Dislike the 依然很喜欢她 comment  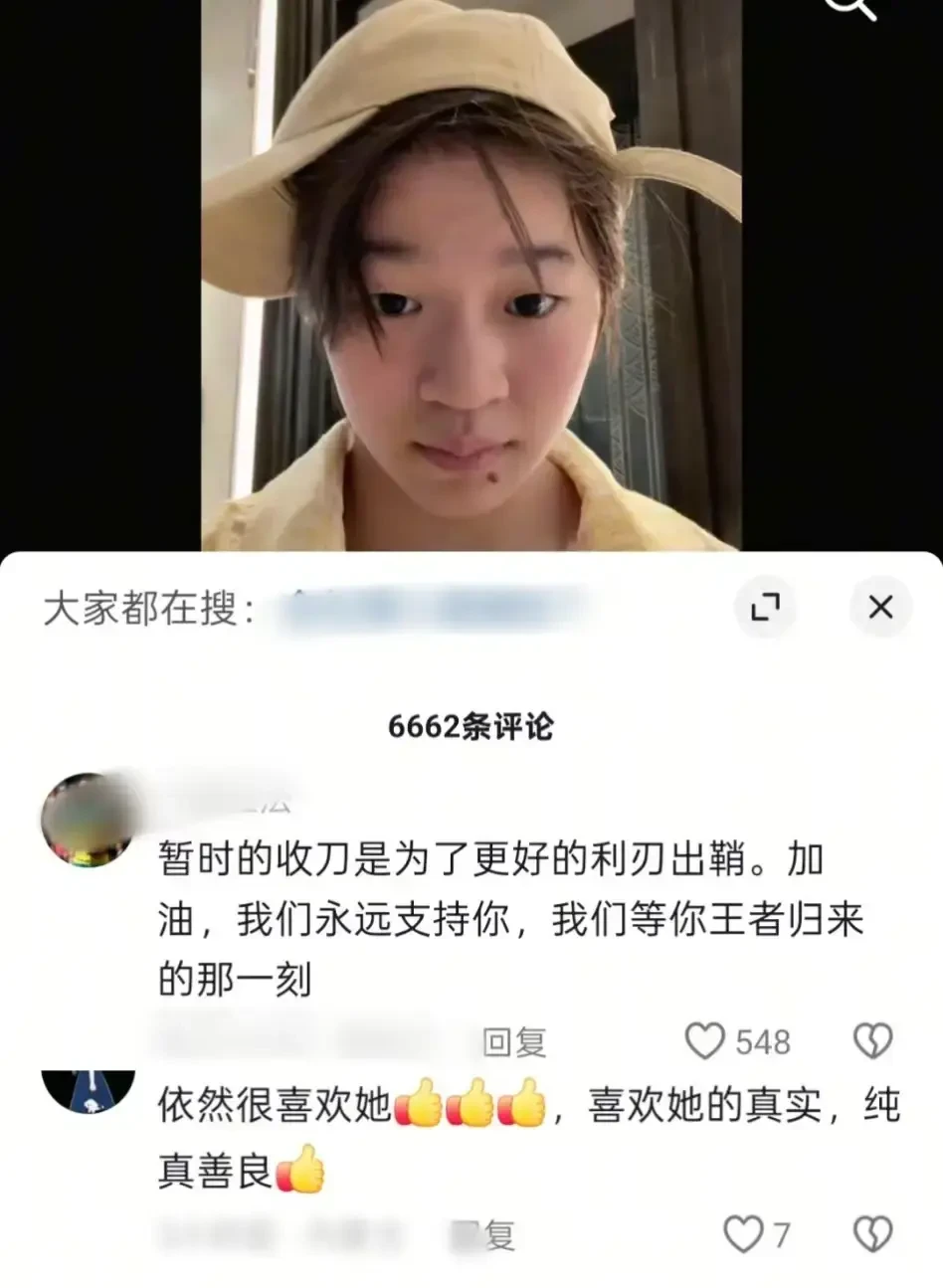873,1234
